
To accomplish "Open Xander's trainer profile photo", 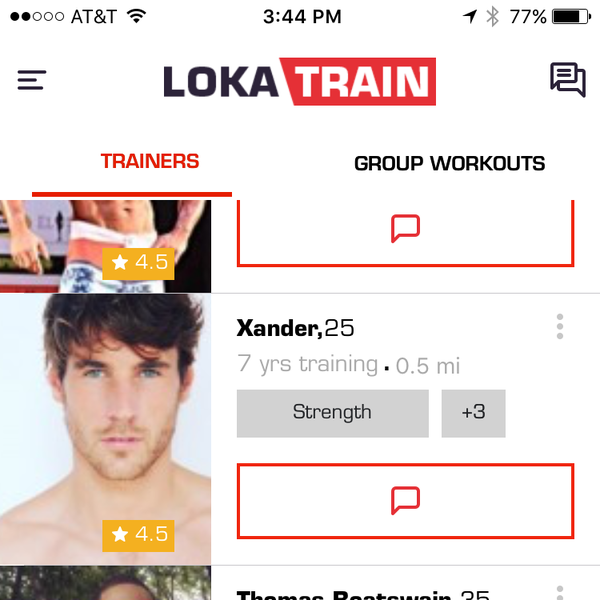I will pos(105,430).
